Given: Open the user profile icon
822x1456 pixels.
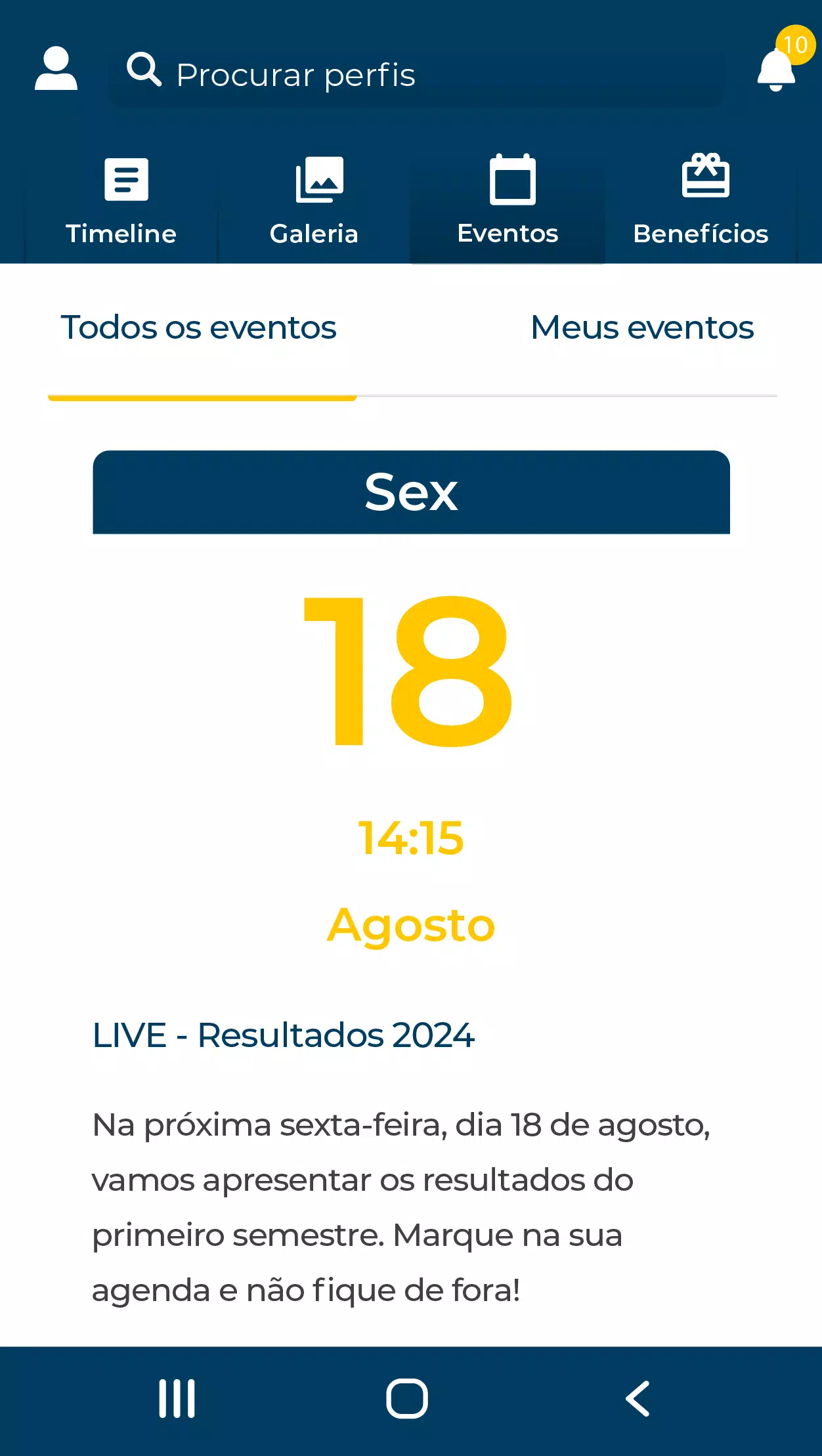Looking at the screenshot, I should pyautogui.click(x=56, y=68).
